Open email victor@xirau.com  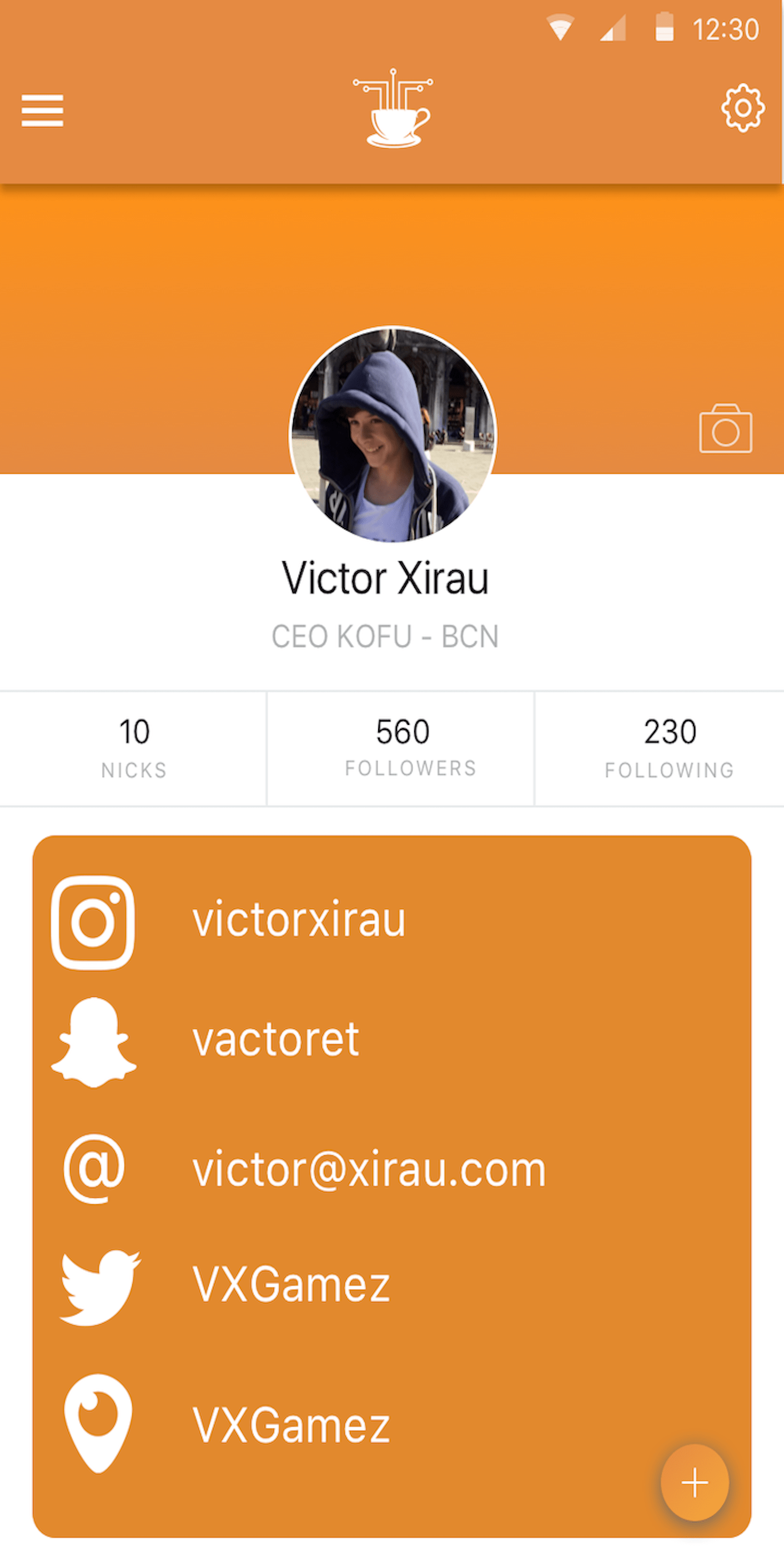coord(369,1169)
